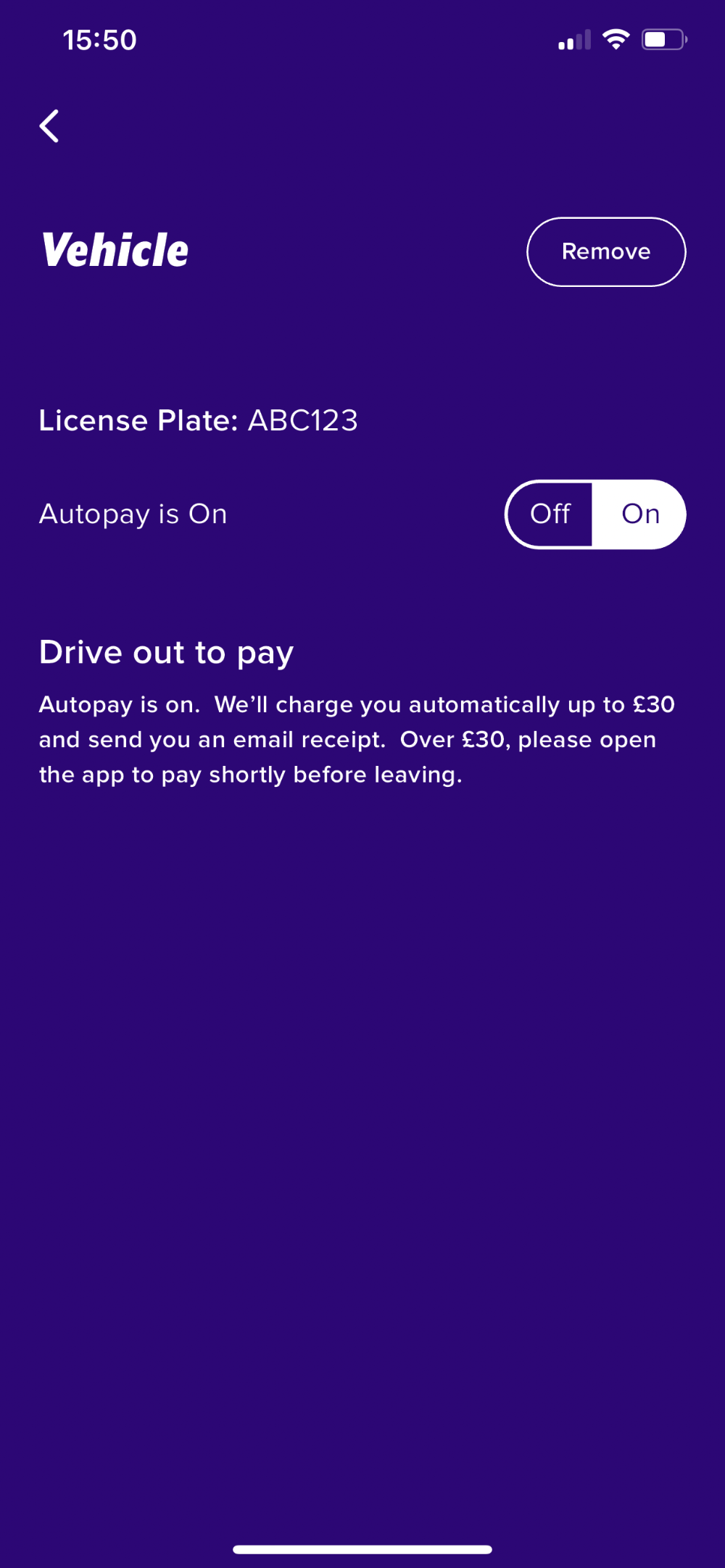The height and width of the screenshot is (1568, 725).
Task: Select the On option for Autopay
Action: (640, 514)
